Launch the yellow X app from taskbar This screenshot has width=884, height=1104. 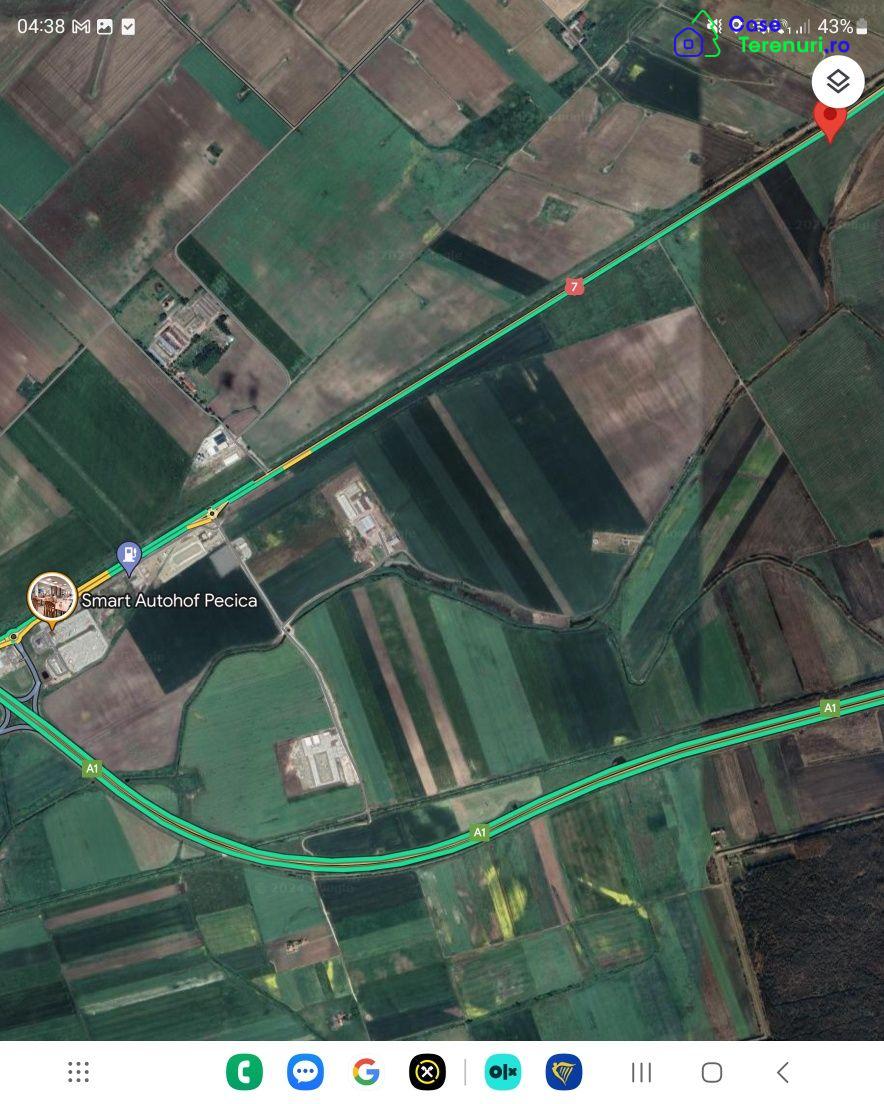(x=427, y=1072)
